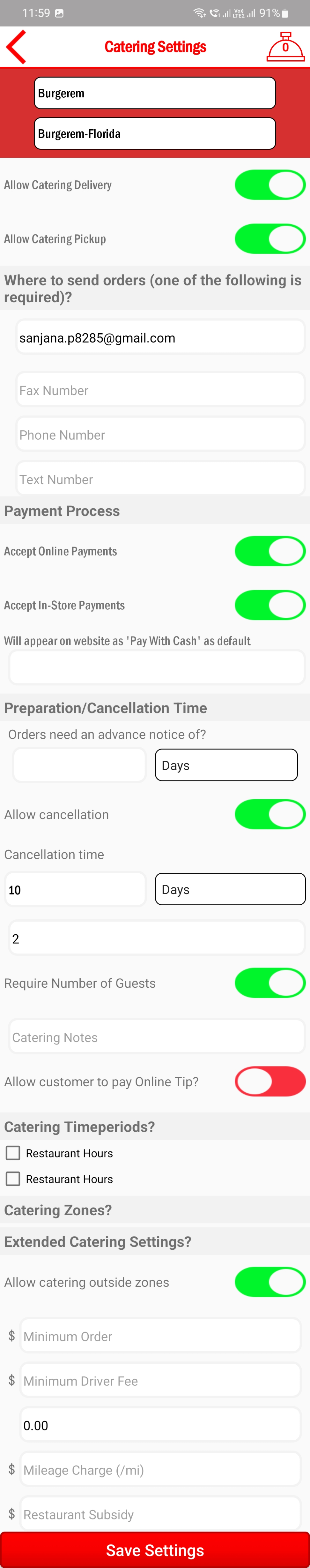310x1568 pixels.
Task: Open Days dropdown under Cancellation time
Action: click(x=230, y=889)
